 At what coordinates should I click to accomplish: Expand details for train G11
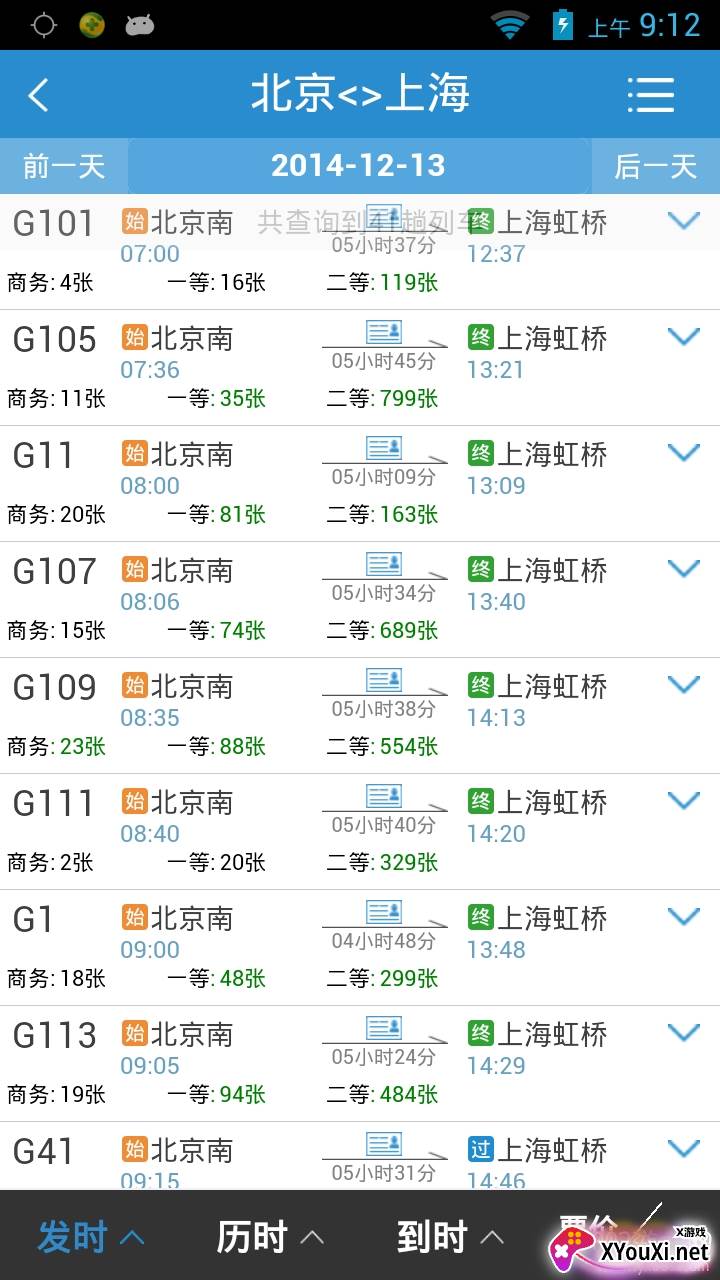pos(684,453)
